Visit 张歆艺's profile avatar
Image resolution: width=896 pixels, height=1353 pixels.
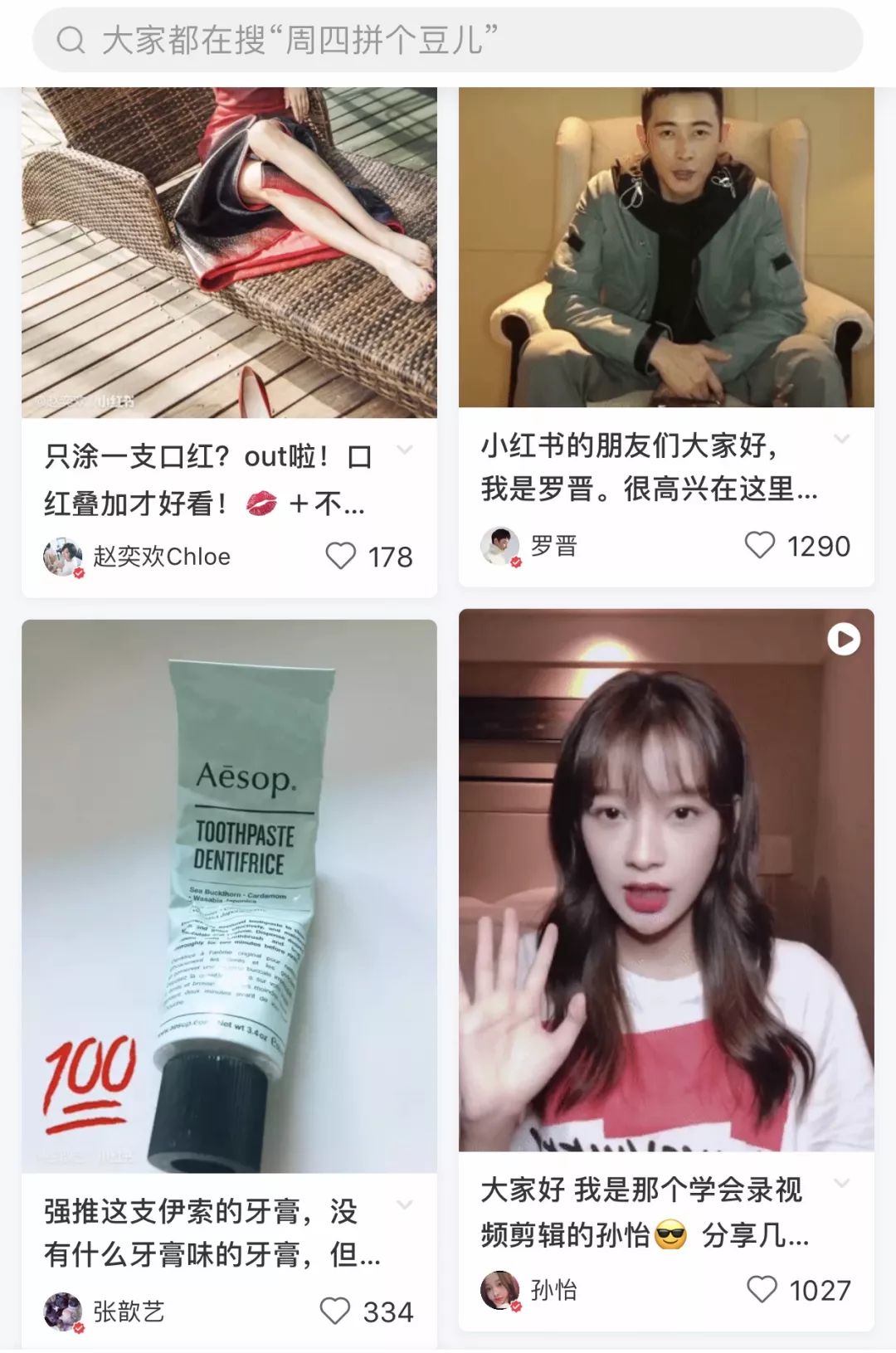pos(63,1312)
